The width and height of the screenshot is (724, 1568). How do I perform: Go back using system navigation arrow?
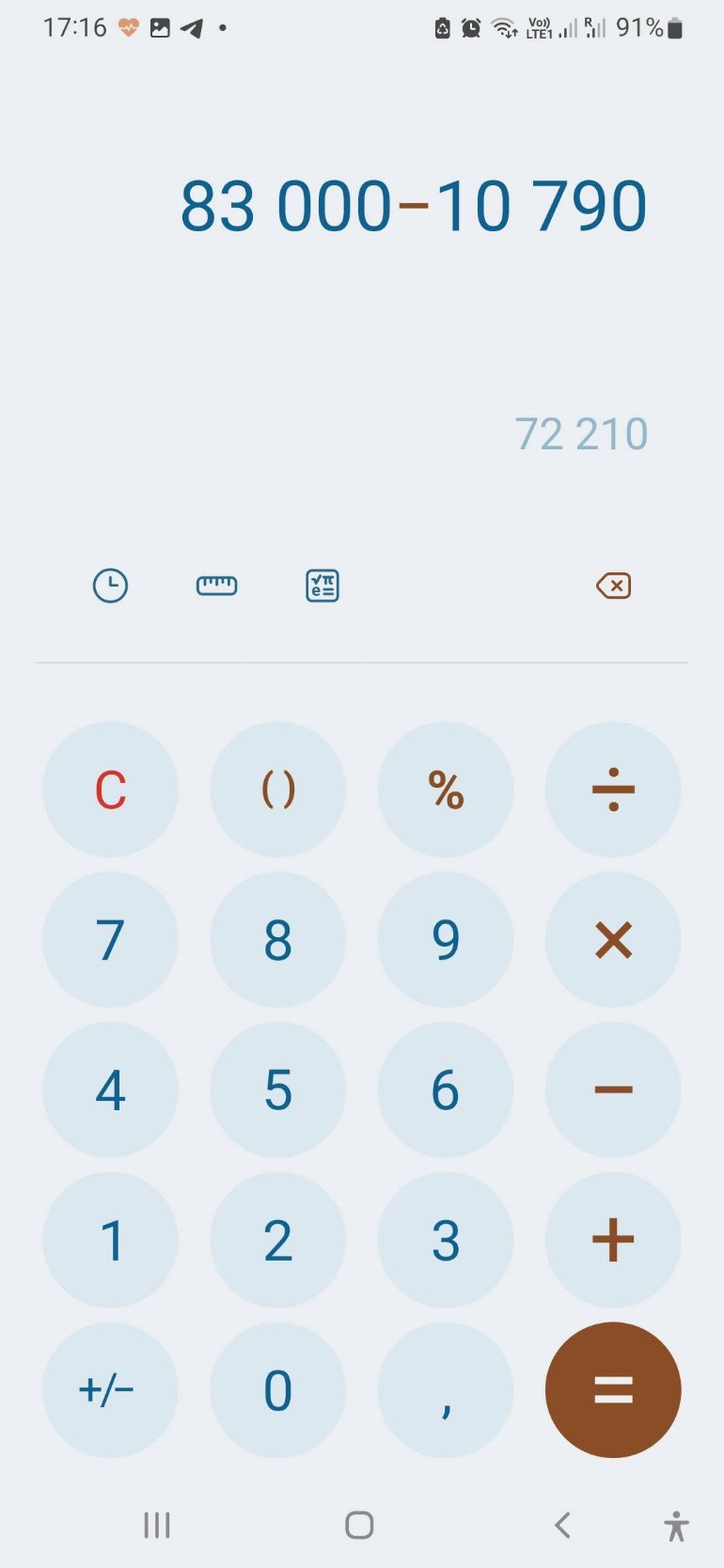(562, 1525)
